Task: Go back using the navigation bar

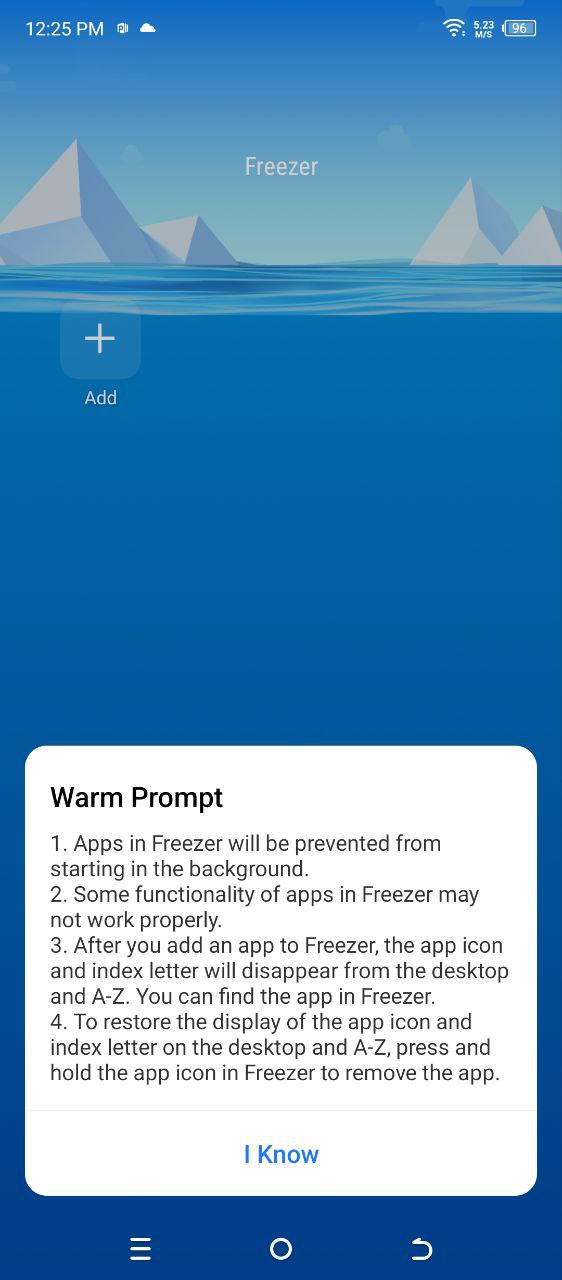Action: click(x=421, y=1248)
